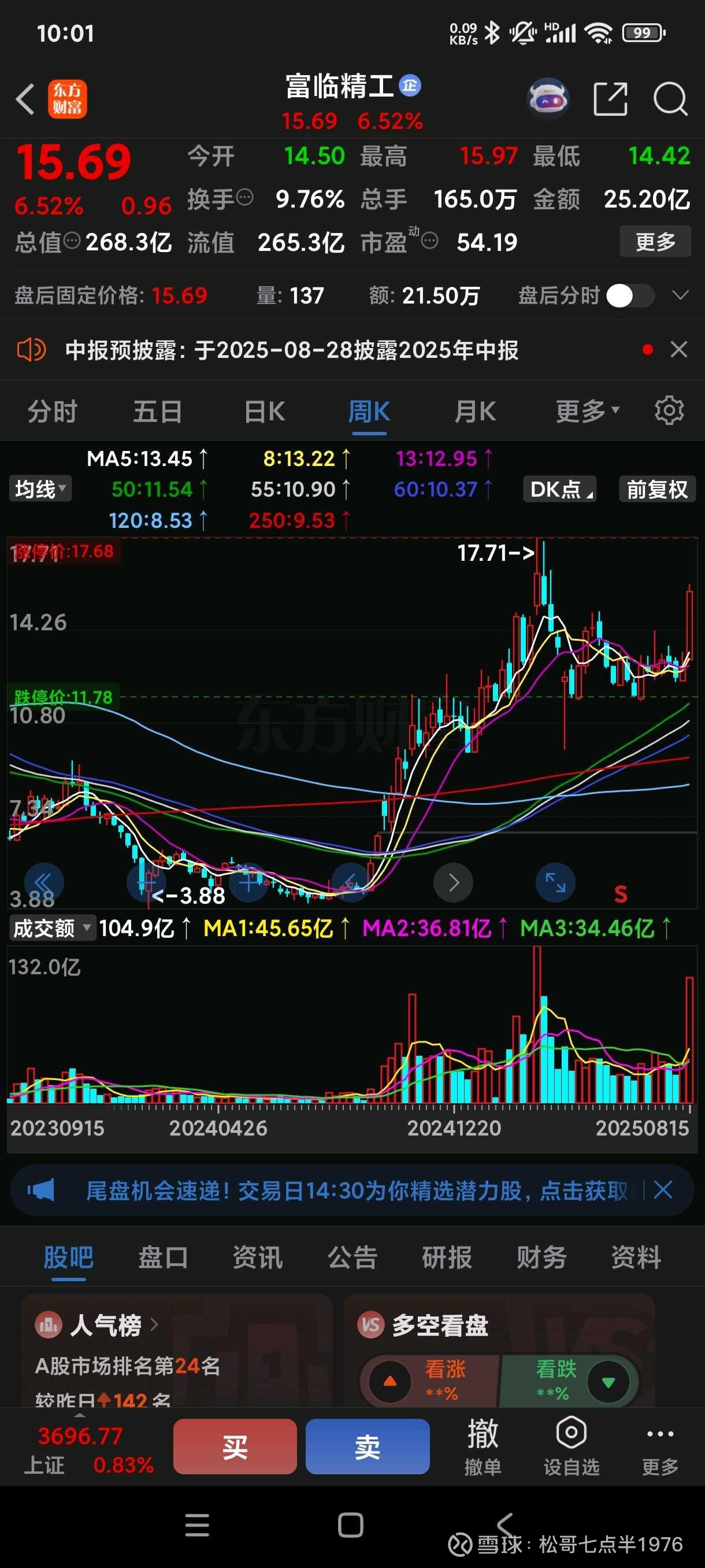Image resolution: width=705 pixels, height=1568 pixels.
Task: Switch to the 公告 tab
Action: (x=352, y=1258)
